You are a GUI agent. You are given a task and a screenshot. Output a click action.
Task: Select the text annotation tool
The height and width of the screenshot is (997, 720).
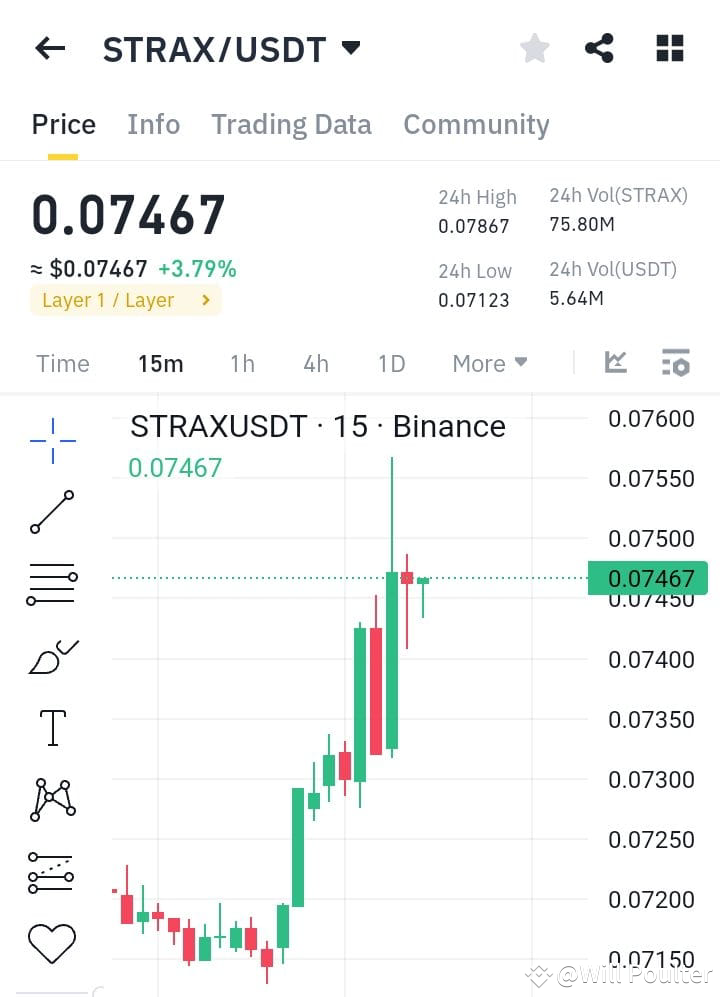[x=52, y=728]
